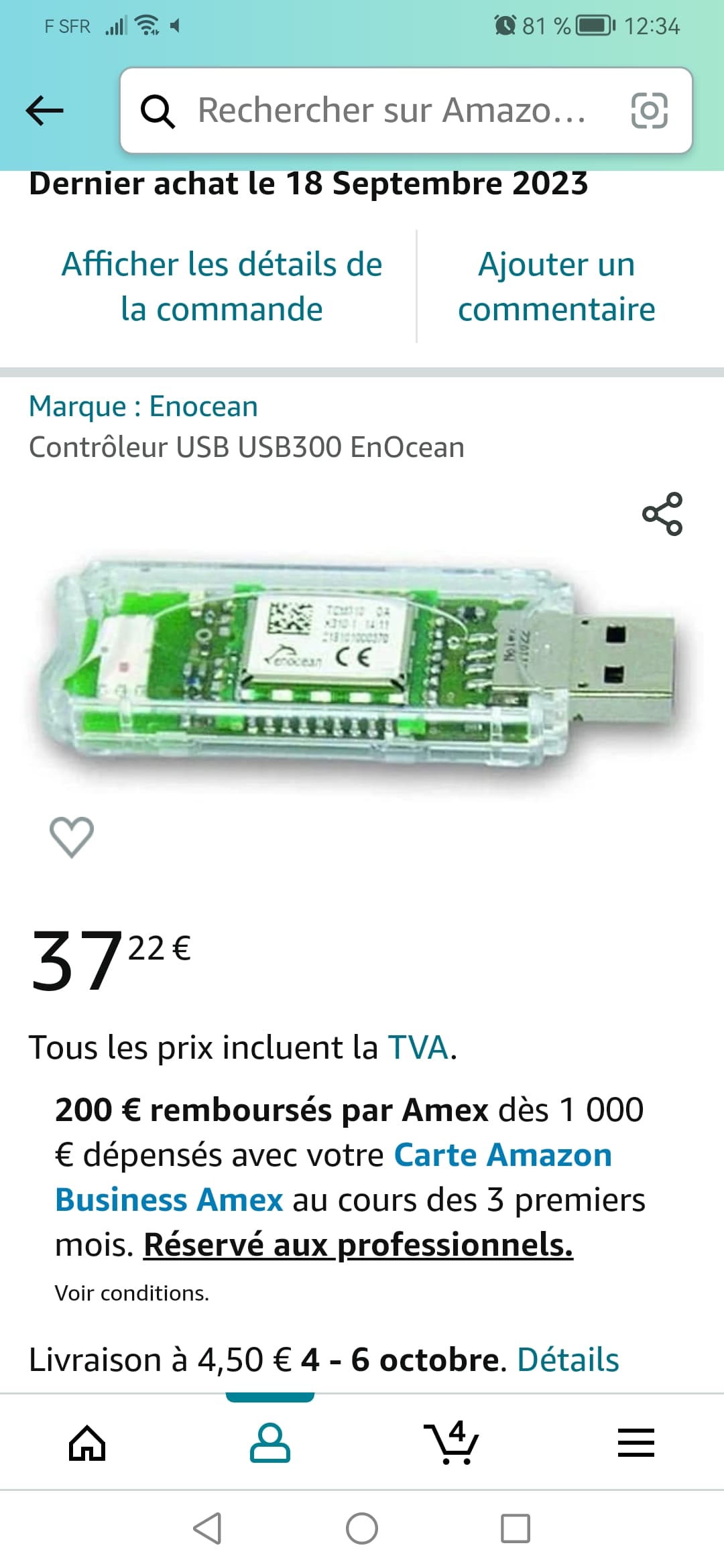
Task: Open the shopping cart with 4 items
Action: [x=452, y=1443]
